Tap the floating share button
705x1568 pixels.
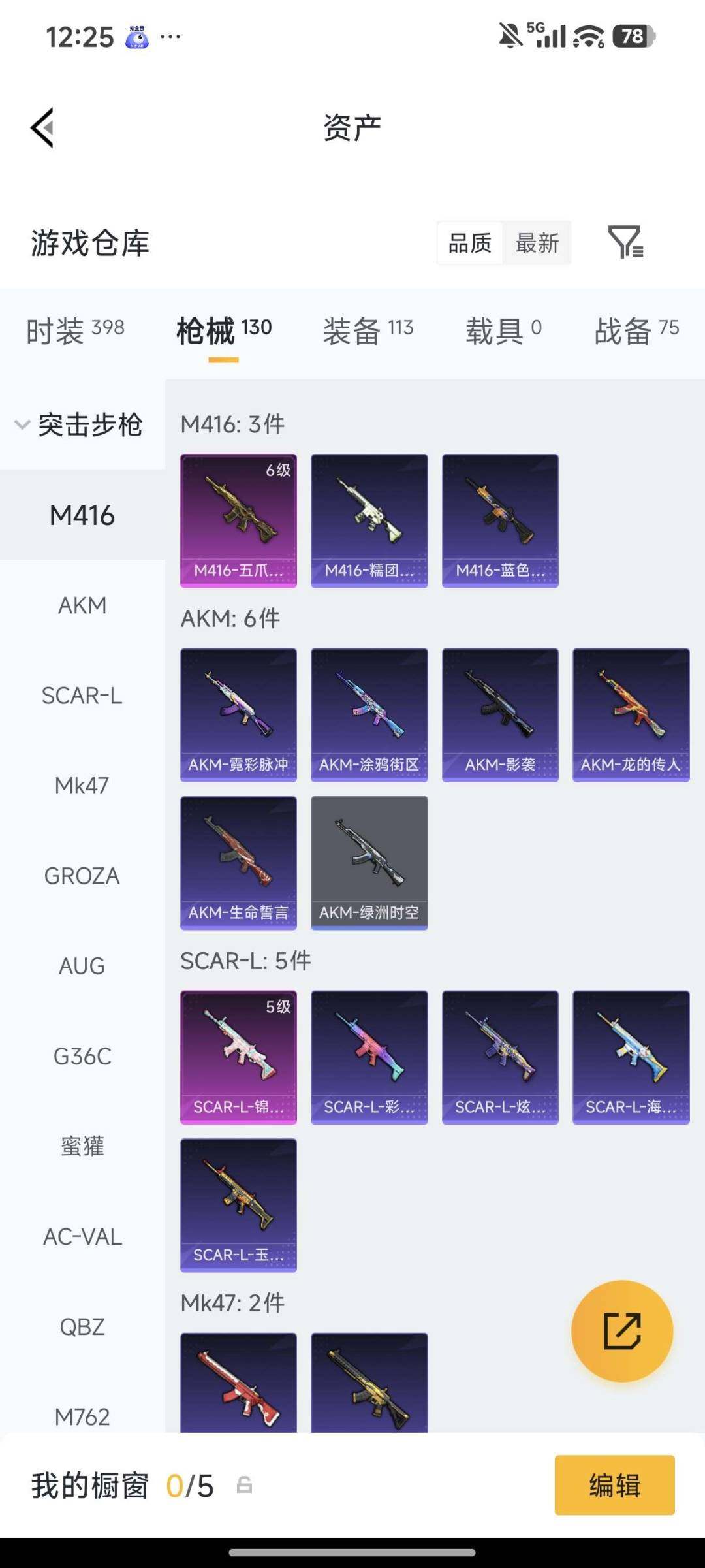[x=621, y=1330]
